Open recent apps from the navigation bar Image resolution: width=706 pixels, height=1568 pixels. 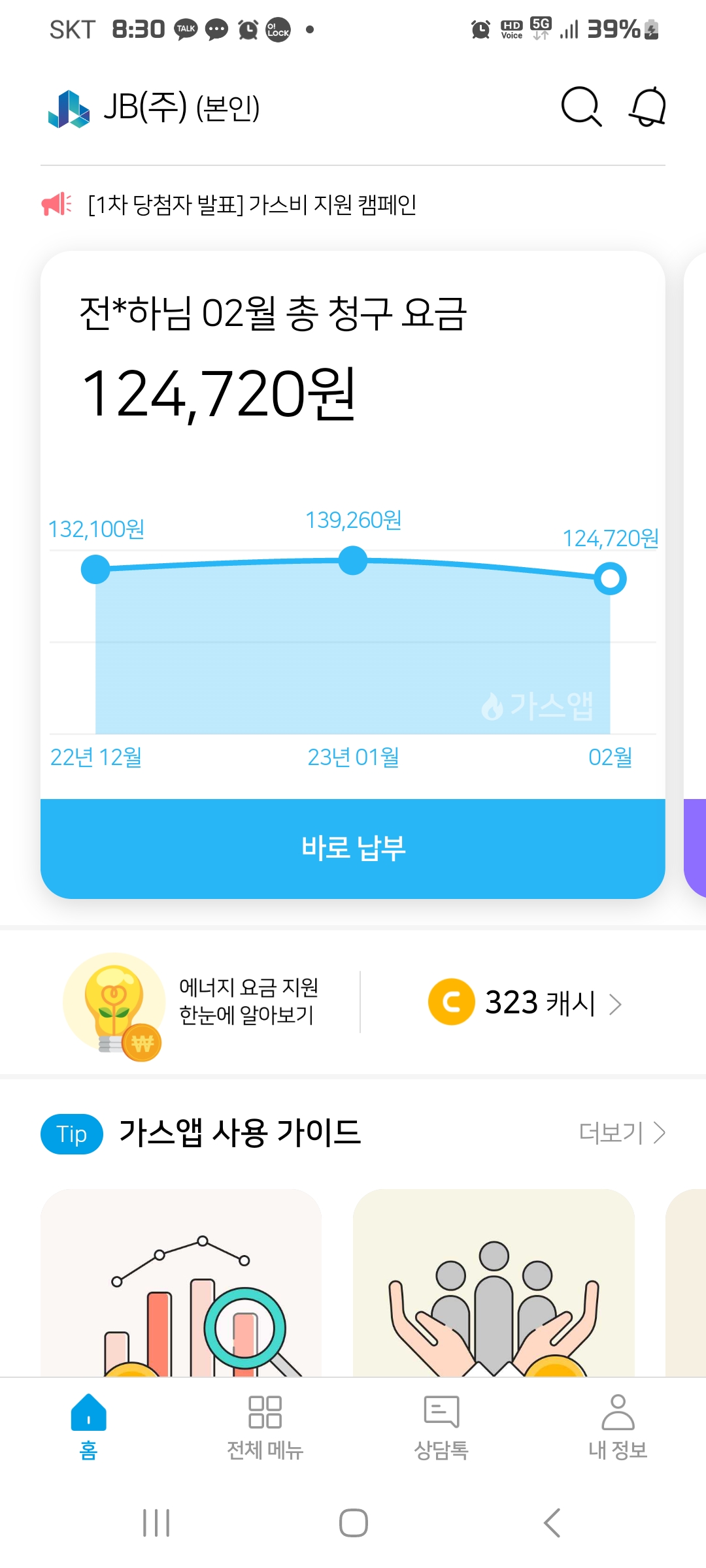pyautogui.click(x=156, y=1523)
